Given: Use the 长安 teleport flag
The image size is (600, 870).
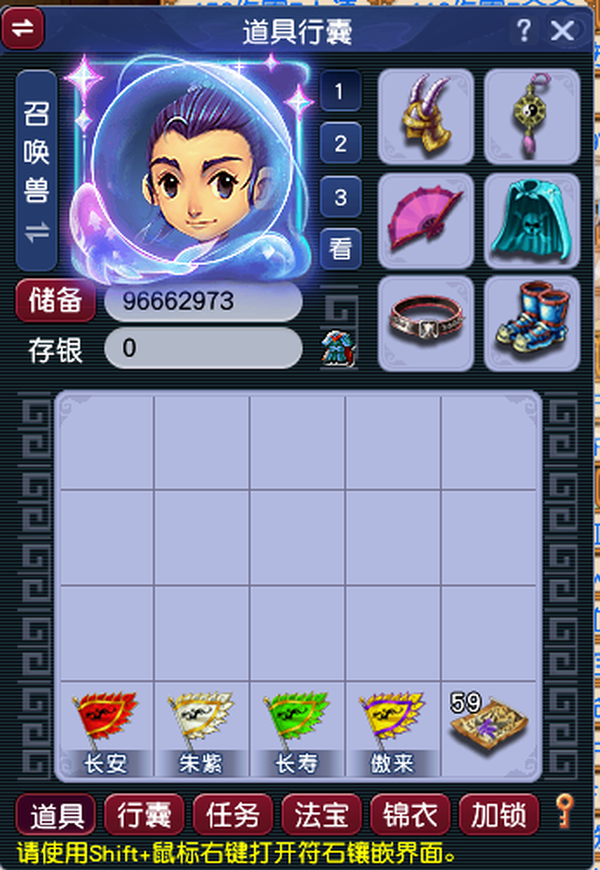Looking at the screenshot, I should point(105,732).
